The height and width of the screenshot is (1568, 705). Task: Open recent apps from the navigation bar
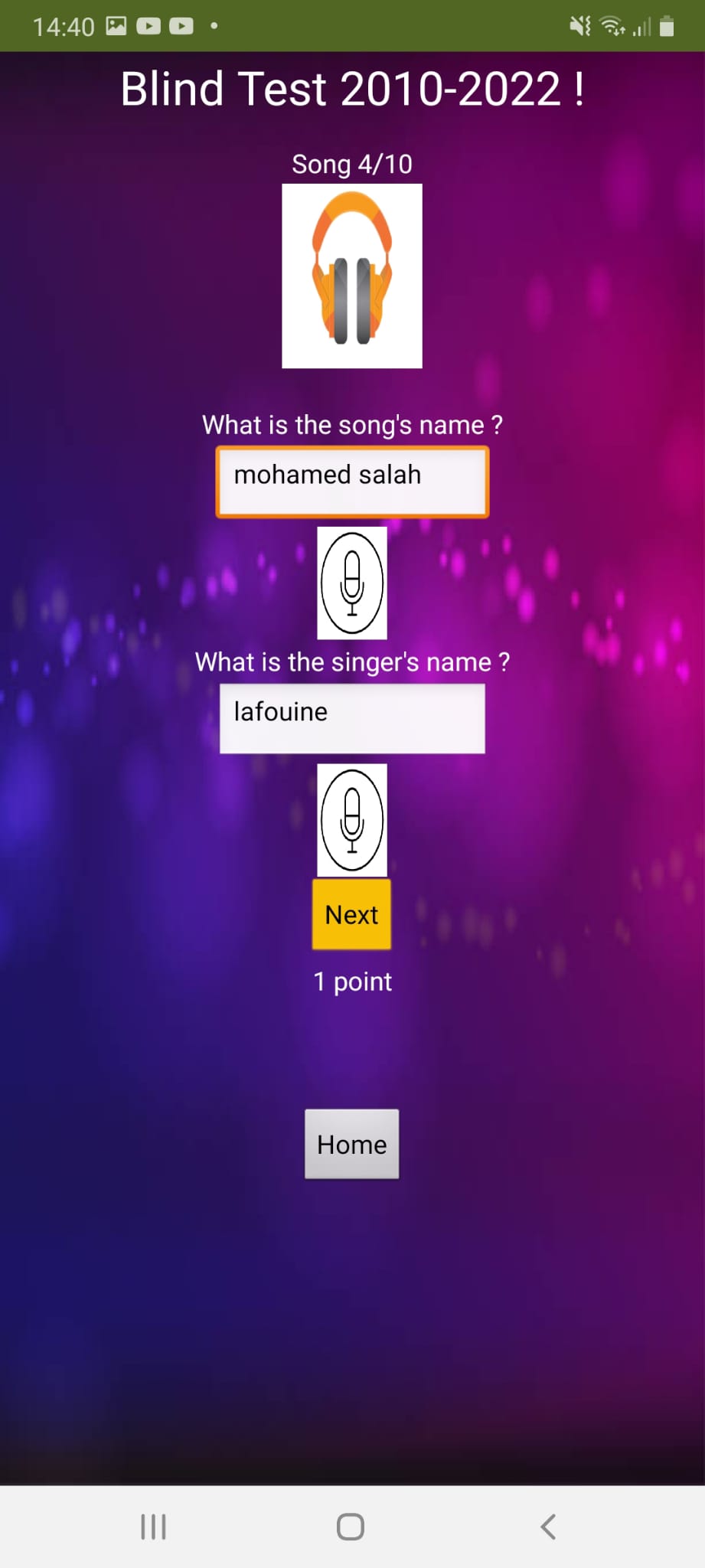coord(154,1527)
